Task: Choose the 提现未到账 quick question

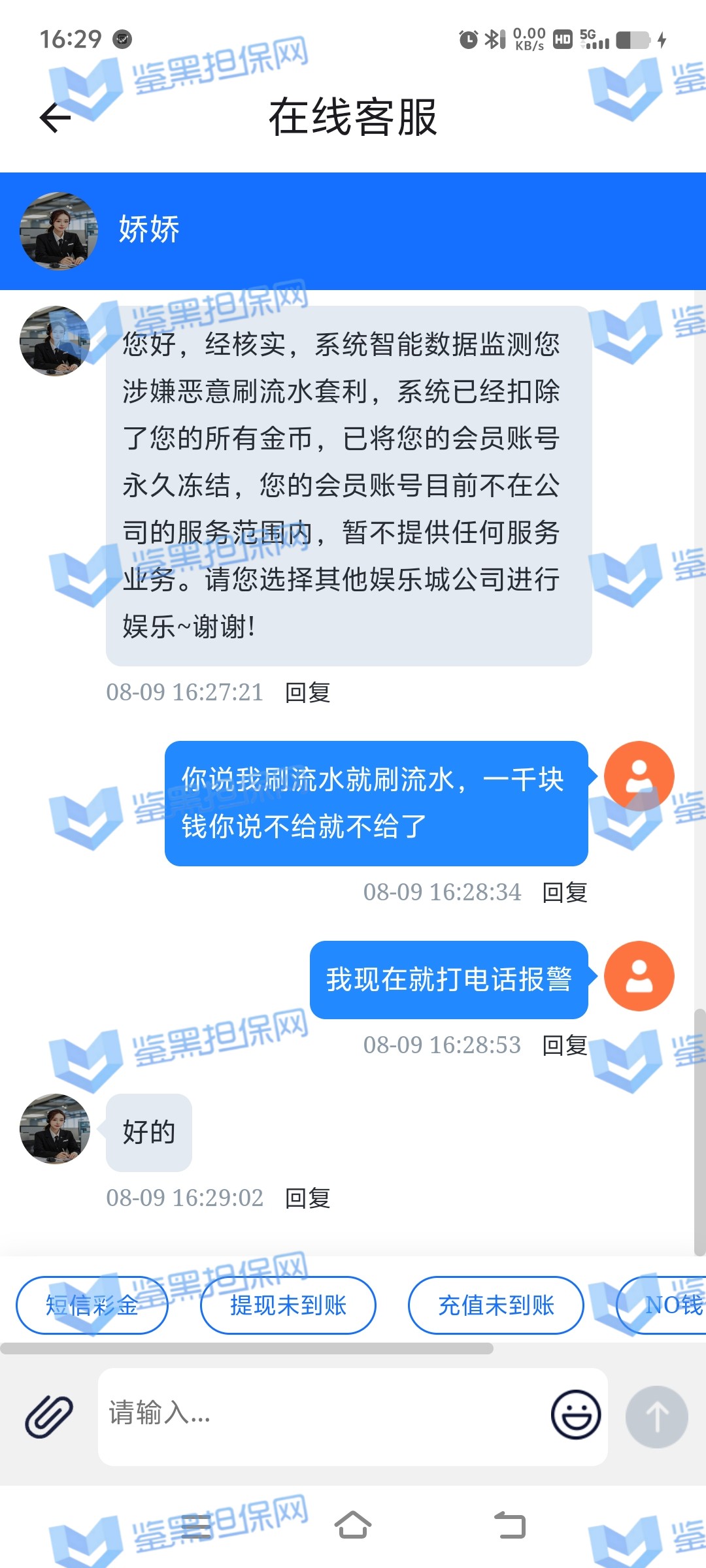Action: pos(288,1305)
